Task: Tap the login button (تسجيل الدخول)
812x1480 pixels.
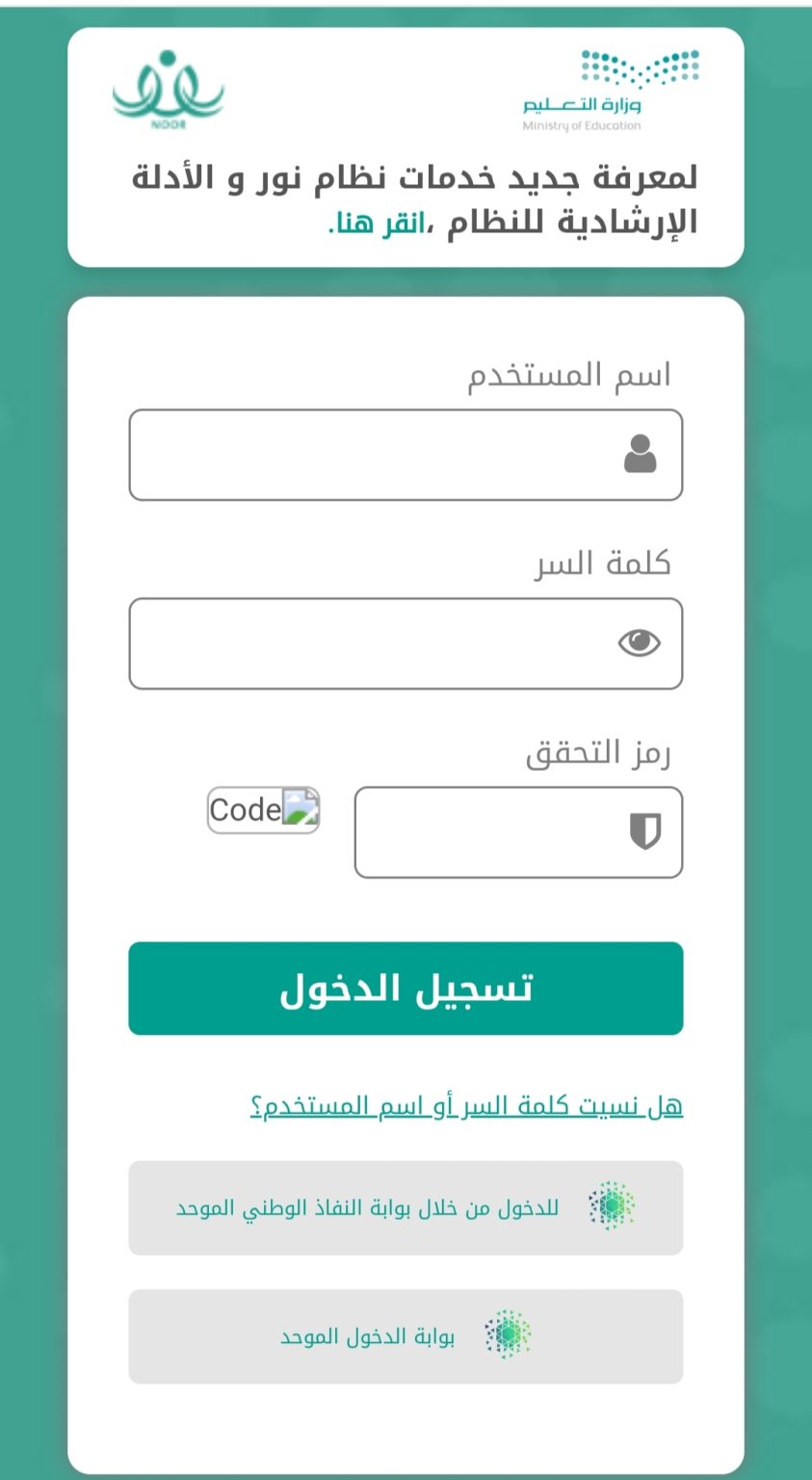Action: click(x=406, y=989)
